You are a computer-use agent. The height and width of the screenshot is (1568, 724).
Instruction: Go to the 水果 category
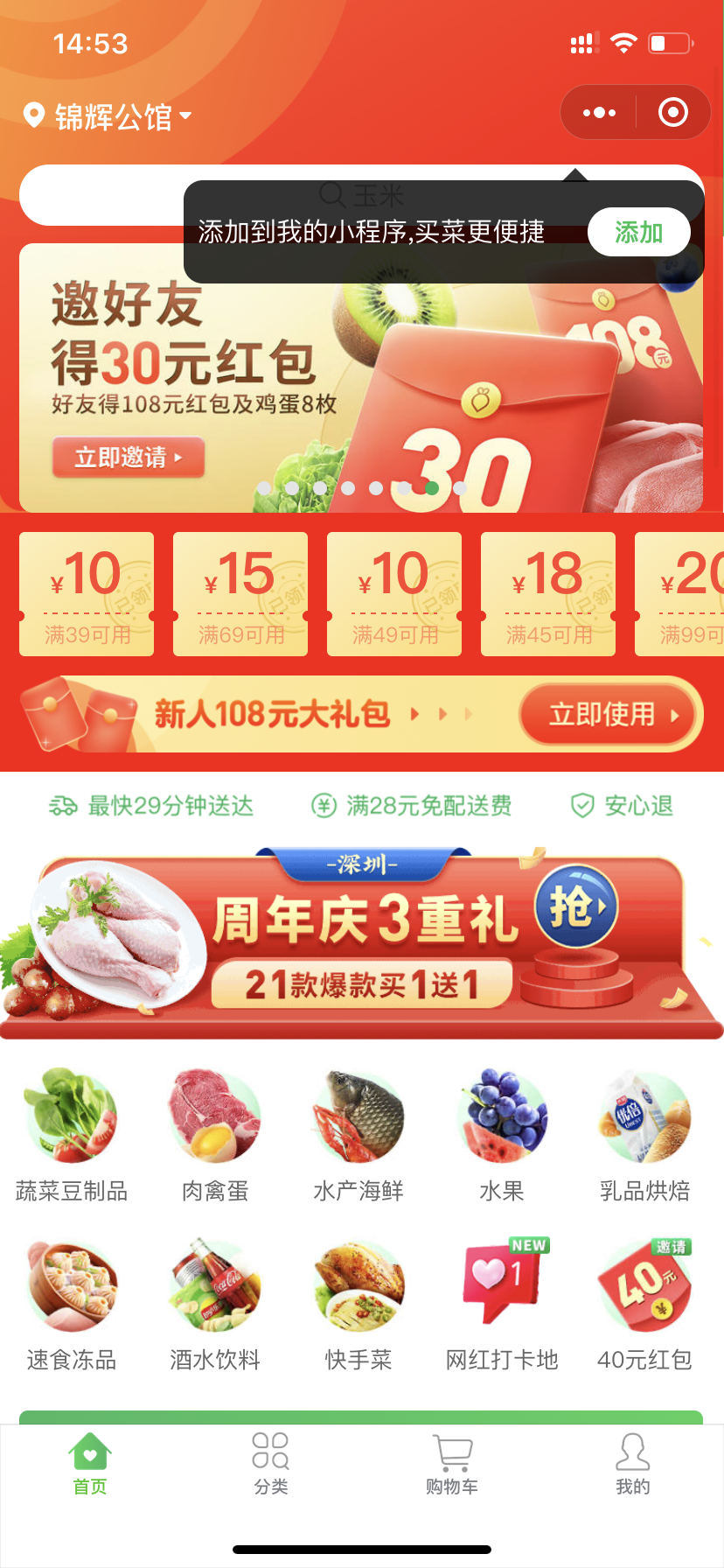pyautogui.click(x=502, y=1135)
